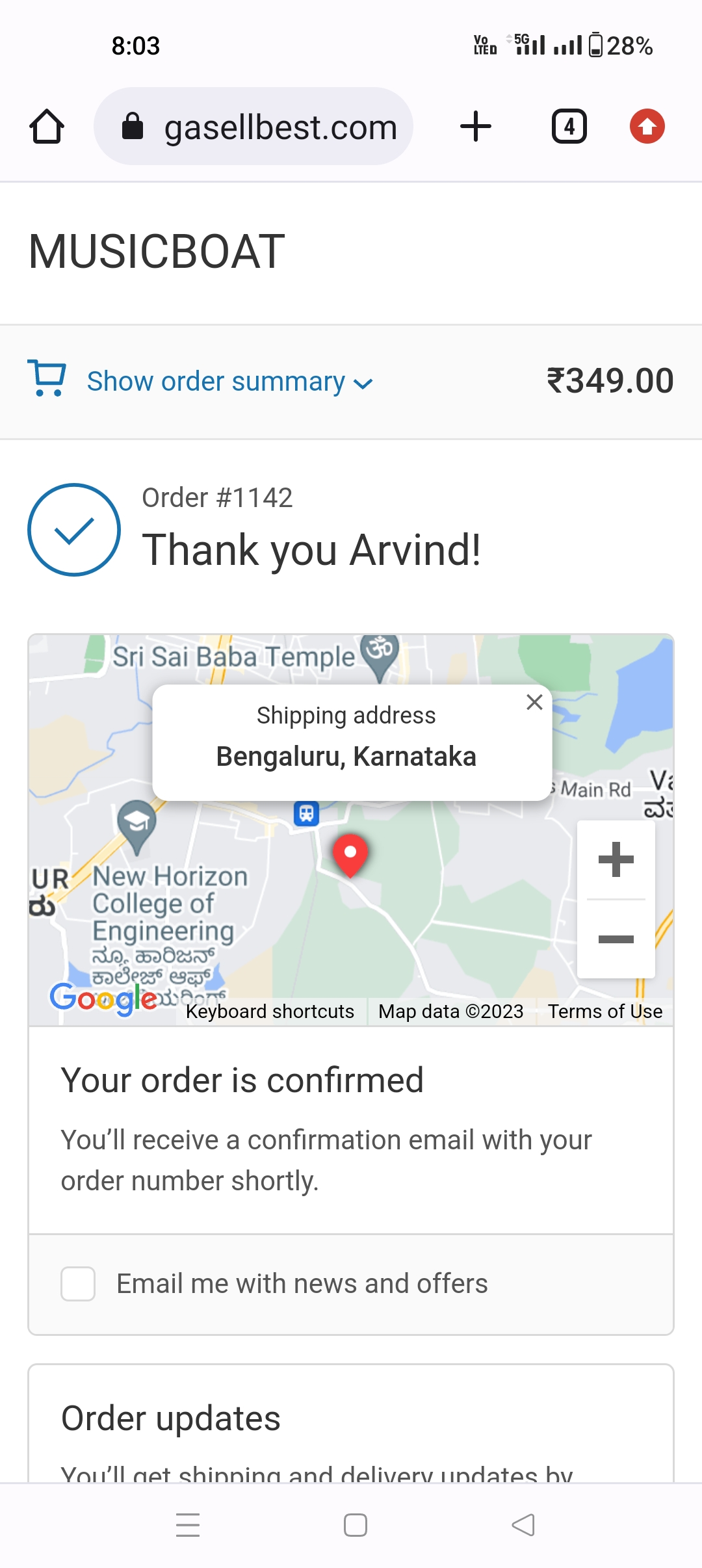The height and width of the screenshot is (1568, 702).
Task: Open a new browser tab
Action: [x=475, y=126]
